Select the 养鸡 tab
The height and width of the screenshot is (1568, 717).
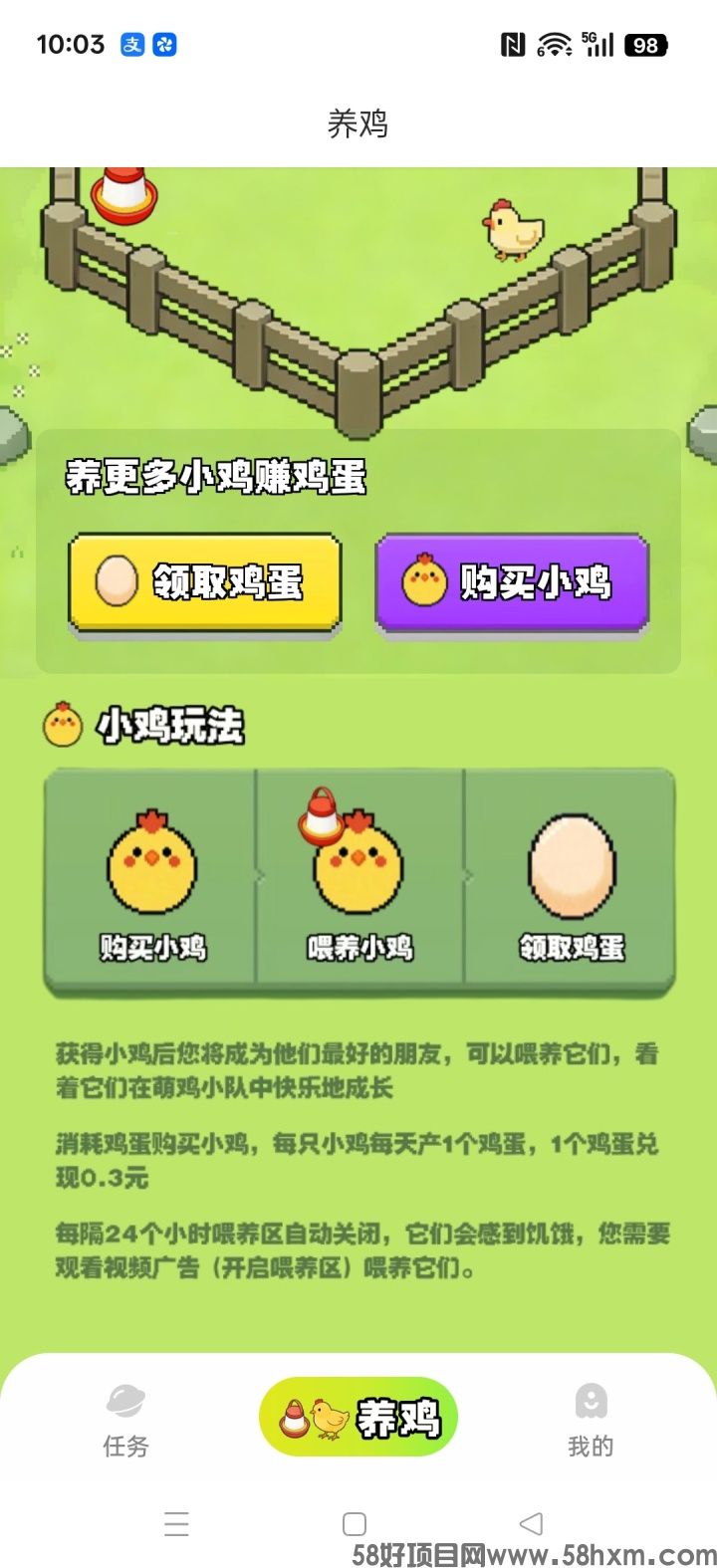[358, 1417]
